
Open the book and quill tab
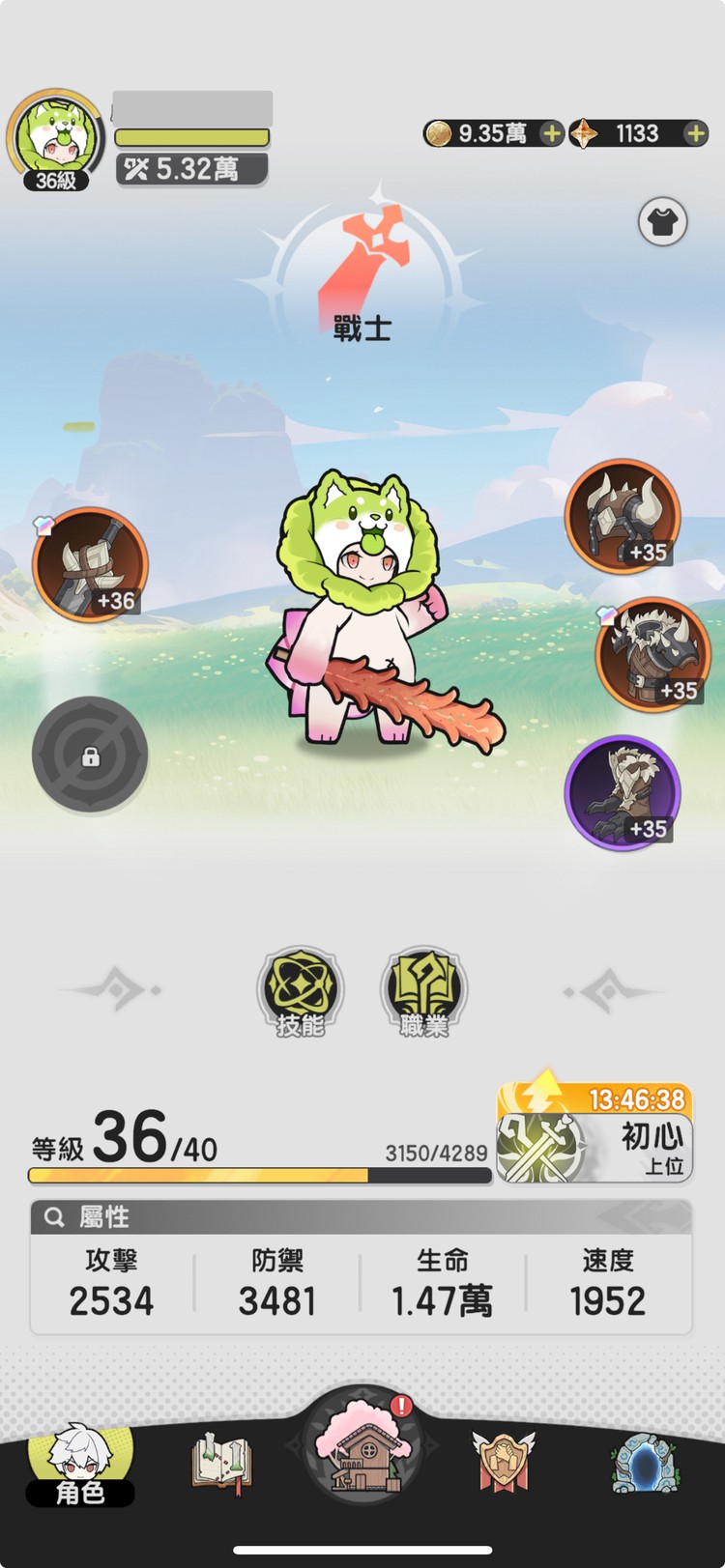tap(221, 1462)
